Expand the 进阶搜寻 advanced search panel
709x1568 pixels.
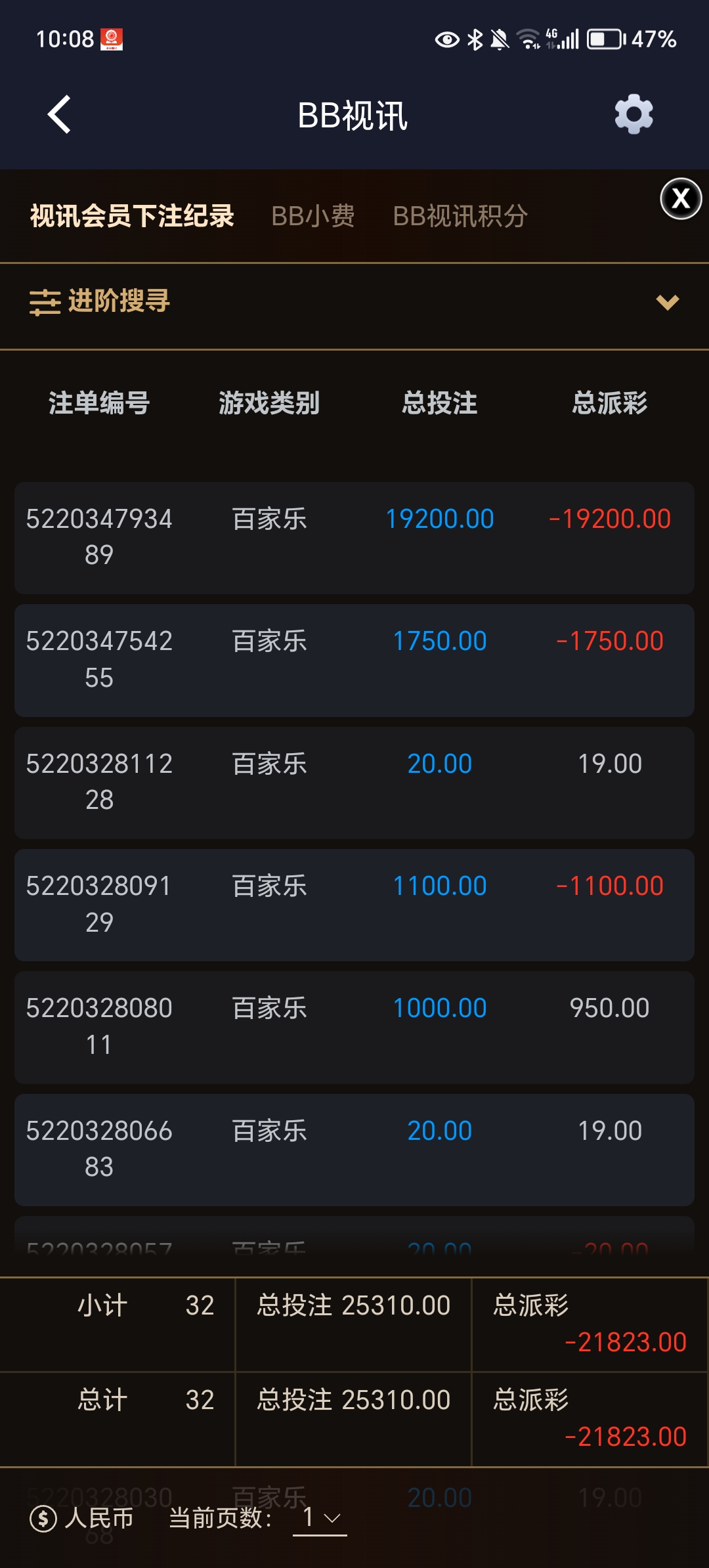[x=354, y=302]
